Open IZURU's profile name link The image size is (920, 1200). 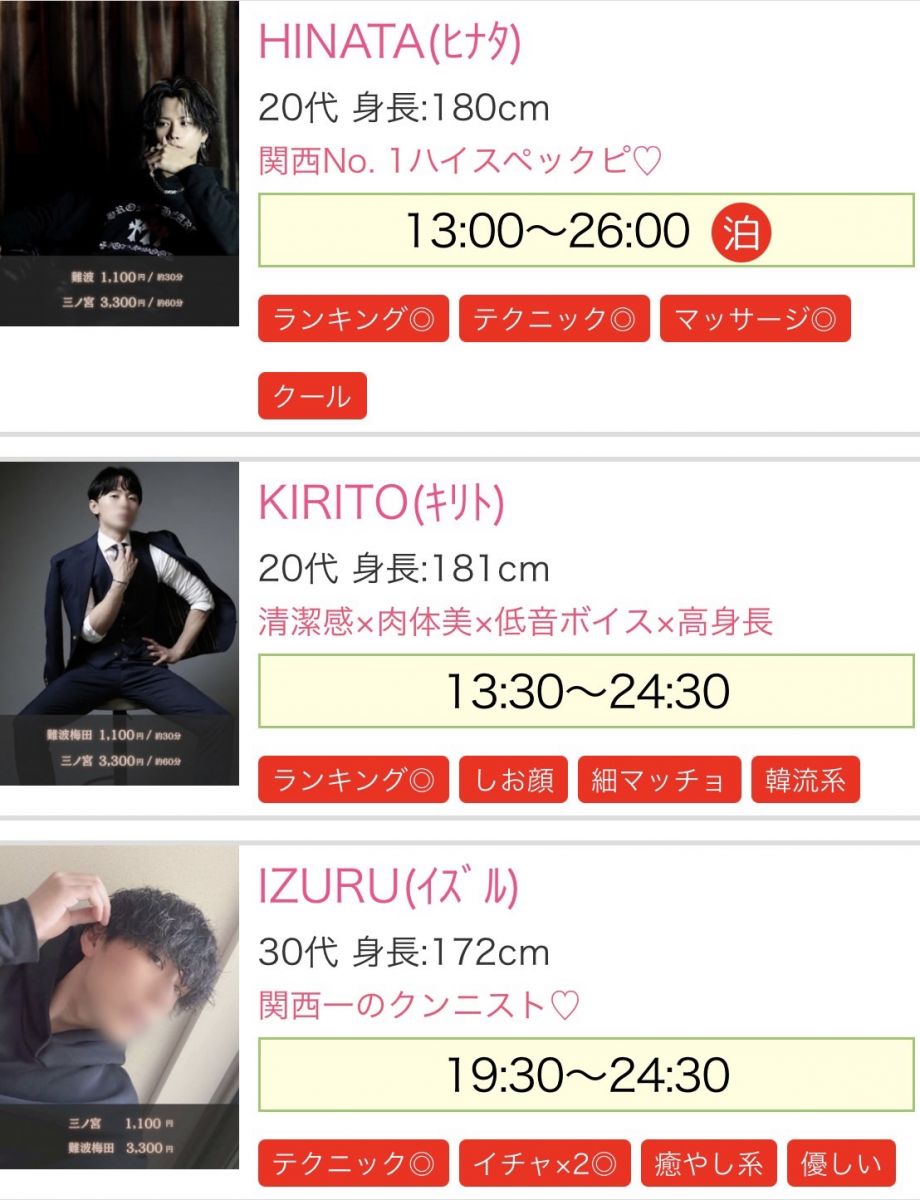(388, 887)
